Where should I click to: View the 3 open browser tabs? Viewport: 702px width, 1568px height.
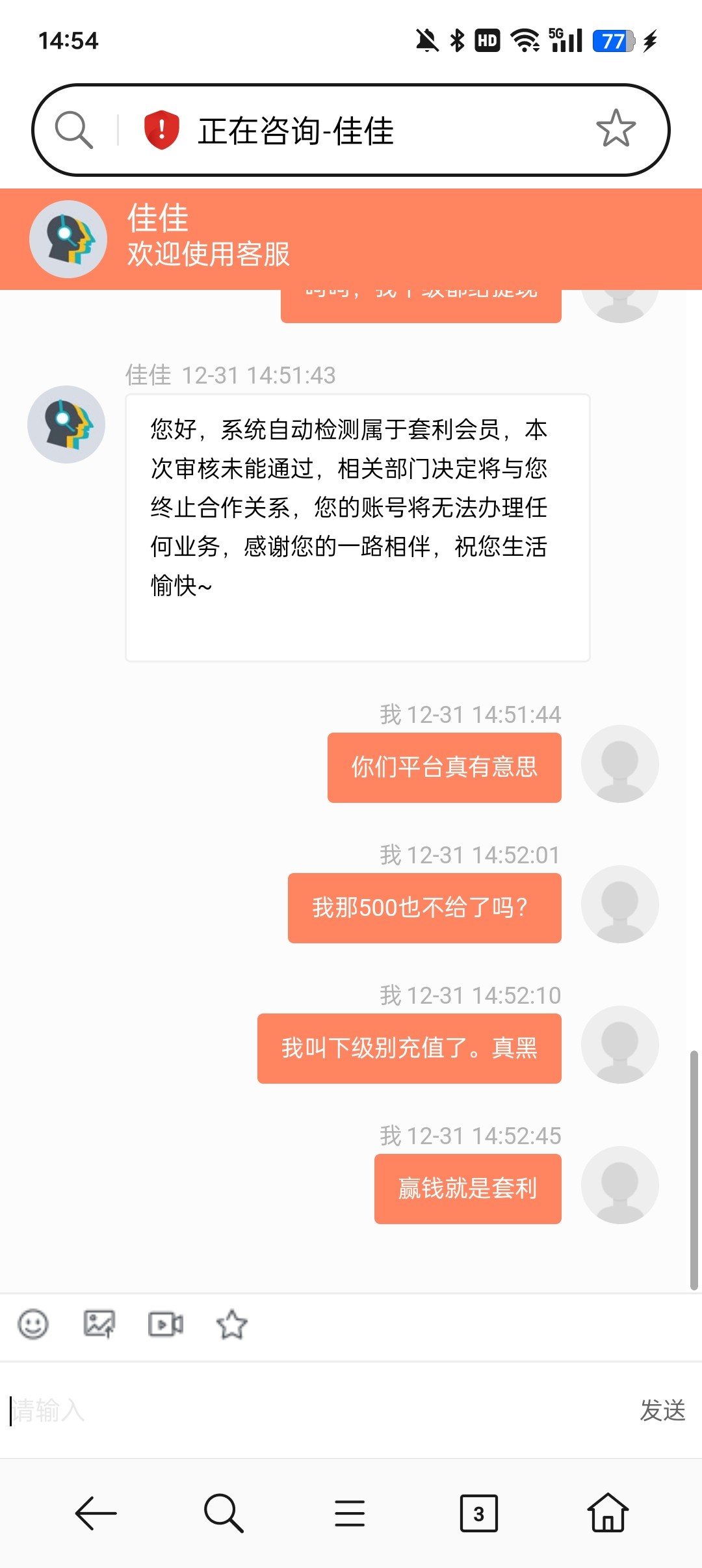(478, 1513)
